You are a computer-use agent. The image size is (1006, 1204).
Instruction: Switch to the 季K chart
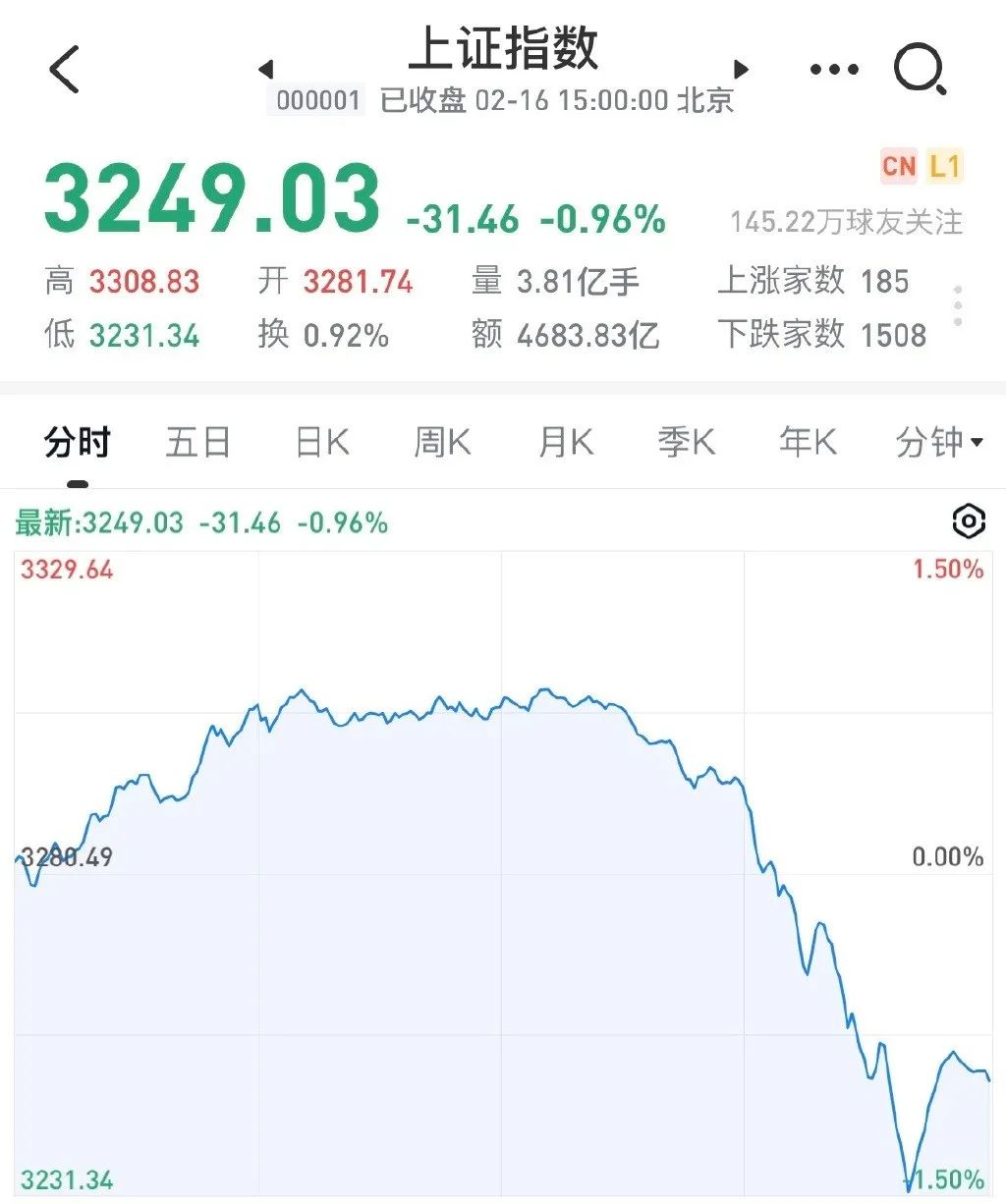pos(687,443)
